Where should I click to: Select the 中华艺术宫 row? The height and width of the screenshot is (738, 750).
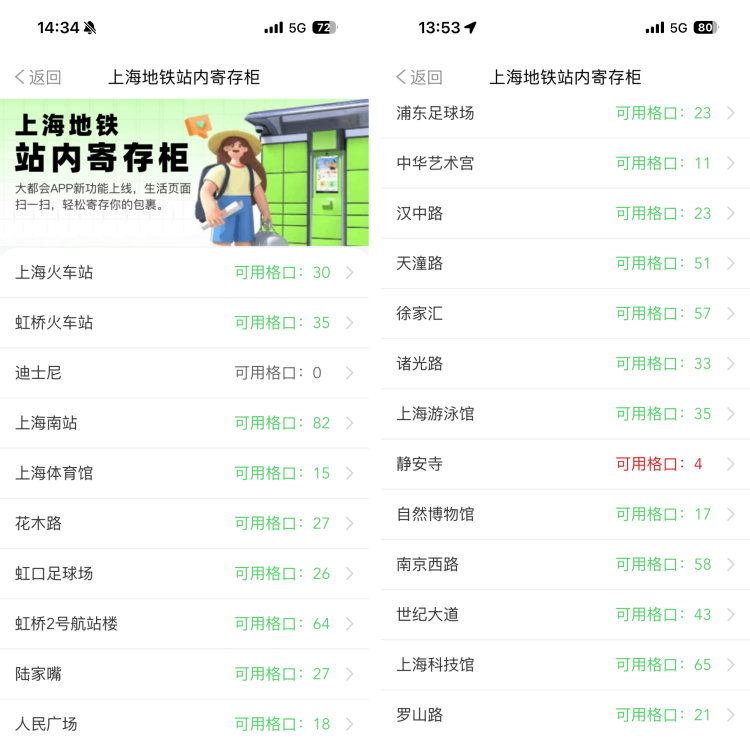click(565, 163)
